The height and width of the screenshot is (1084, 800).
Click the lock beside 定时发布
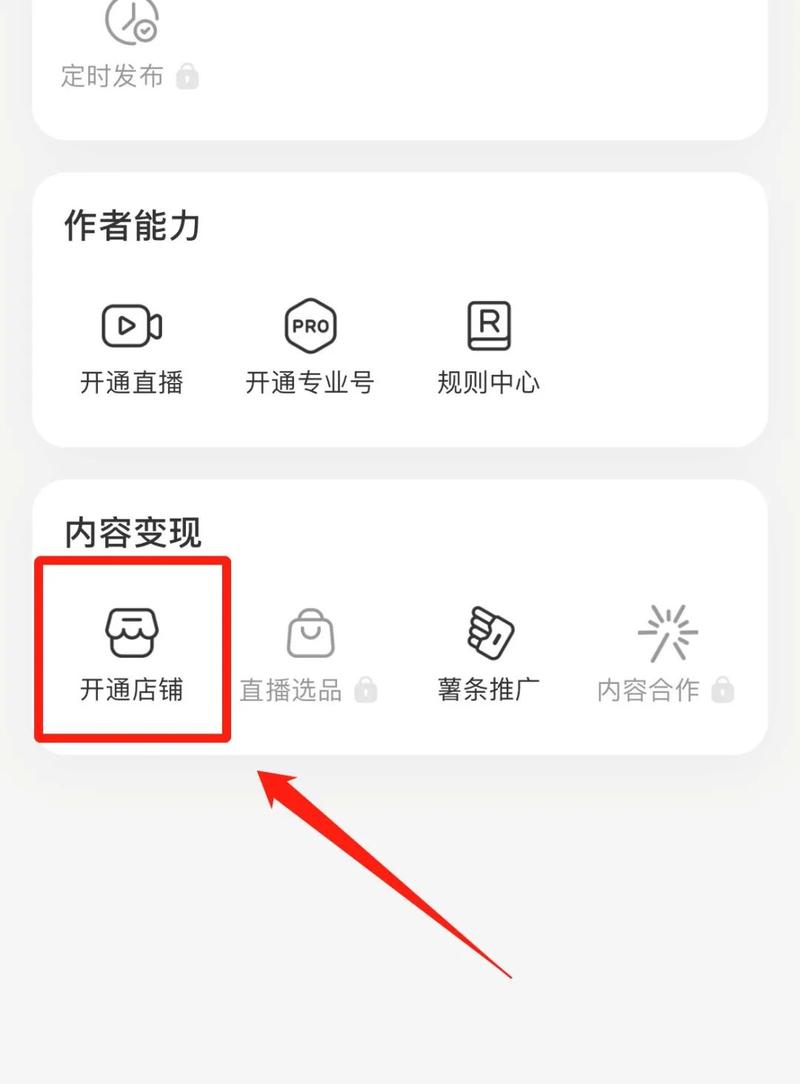point(189,77)
